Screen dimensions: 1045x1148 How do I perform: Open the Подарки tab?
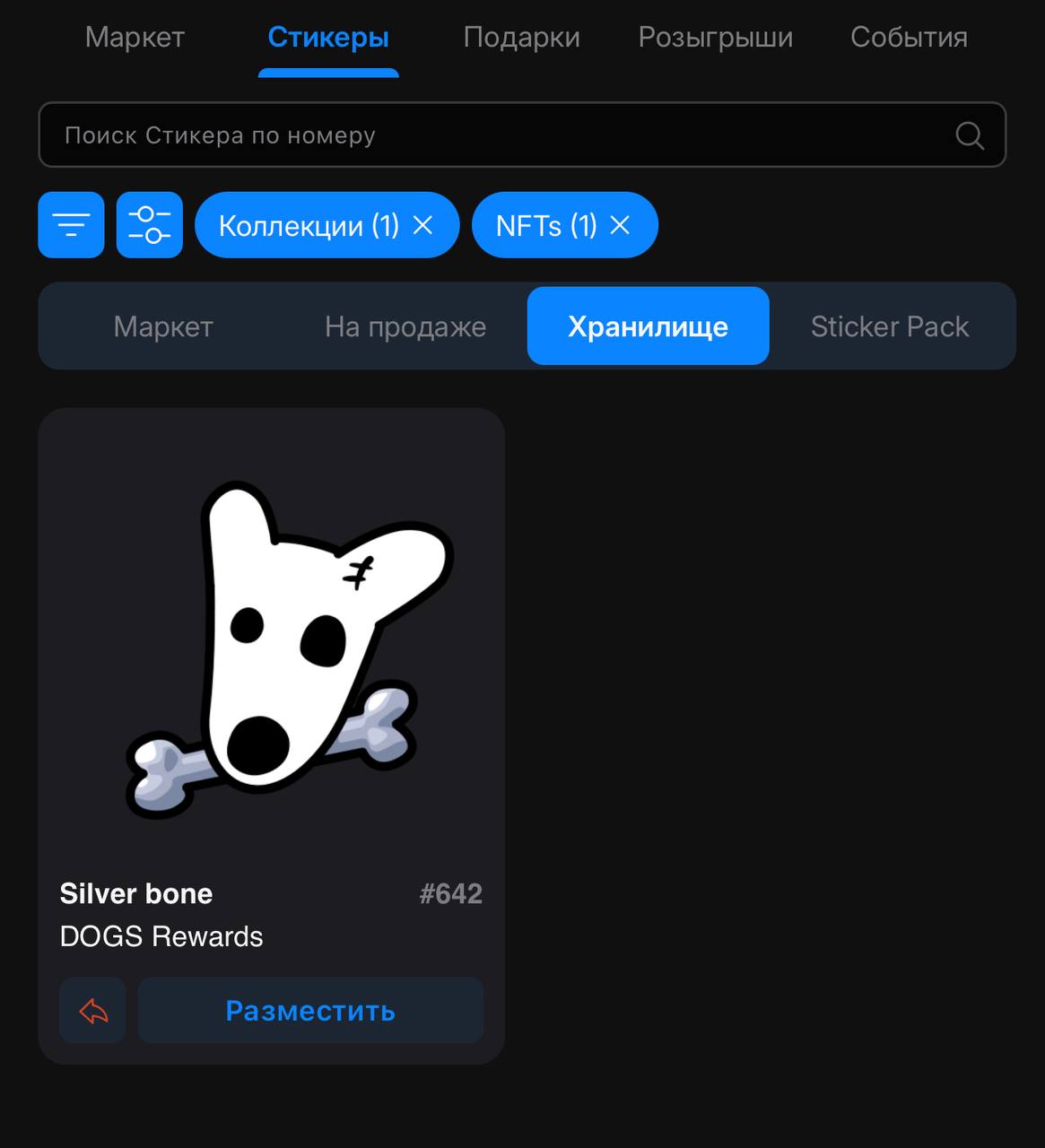tap(521, 38)
